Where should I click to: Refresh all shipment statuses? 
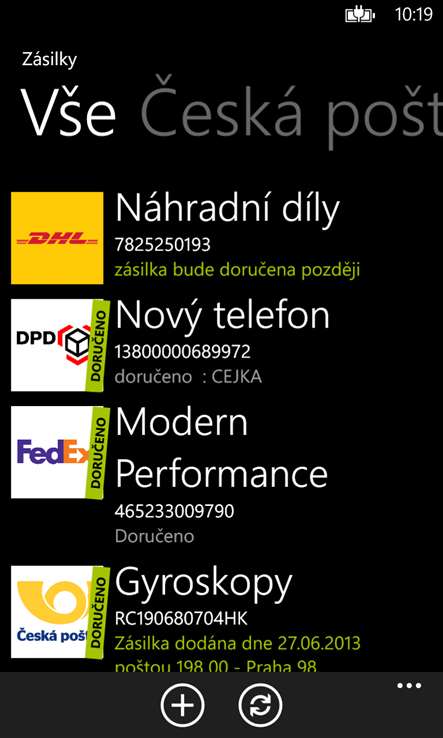(260, 706)
